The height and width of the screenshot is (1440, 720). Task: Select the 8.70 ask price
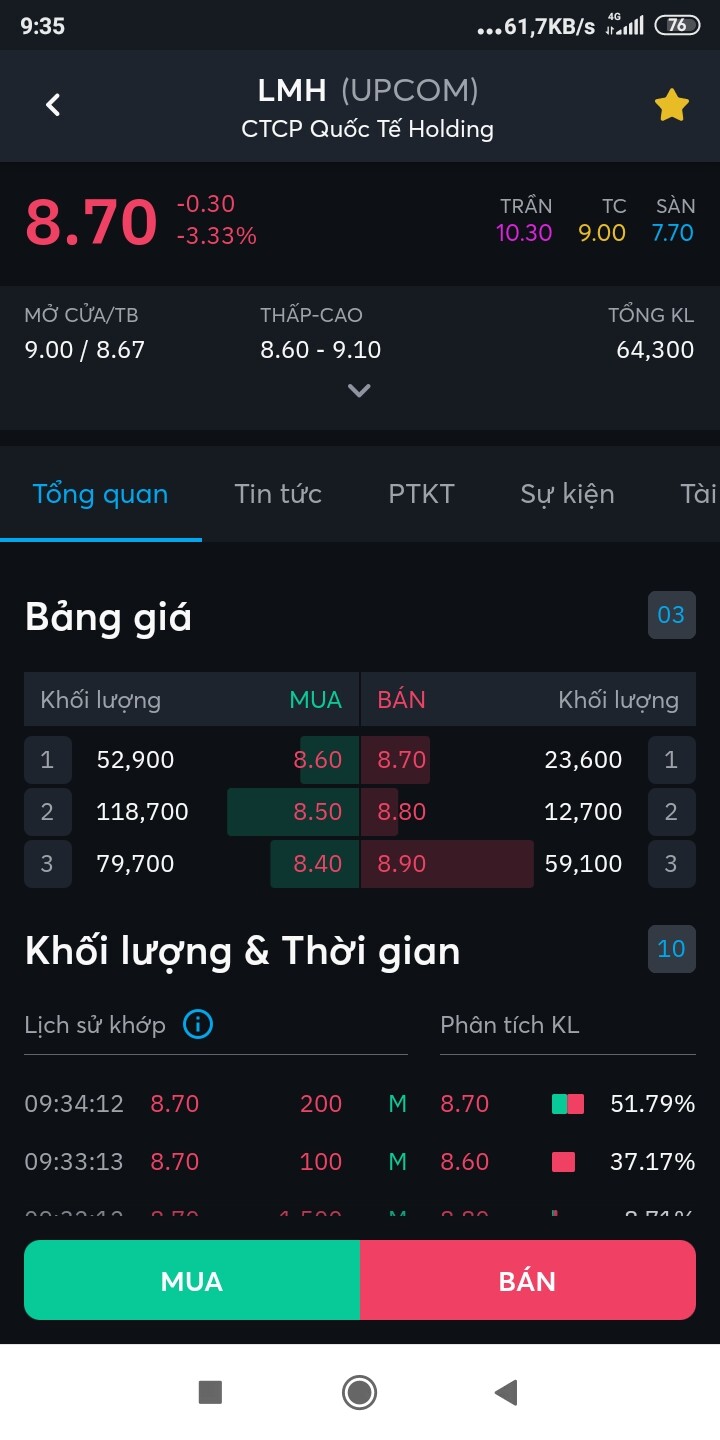401,760
